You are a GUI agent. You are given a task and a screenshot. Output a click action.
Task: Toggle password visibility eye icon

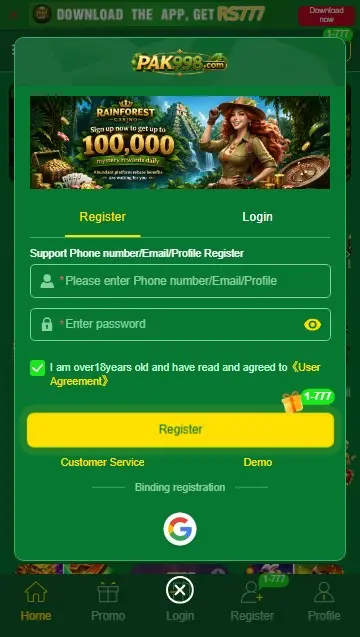[x=312, y=325]
